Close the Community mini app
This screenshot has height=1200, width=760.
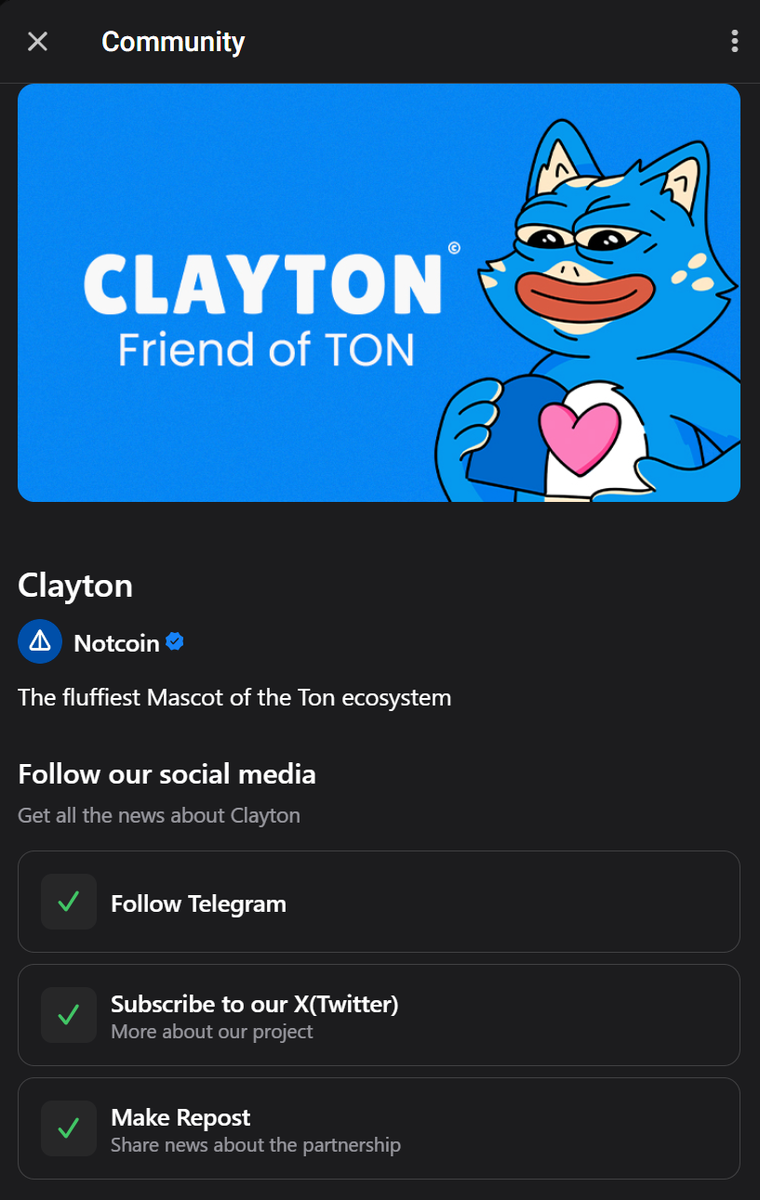point(38,42)
